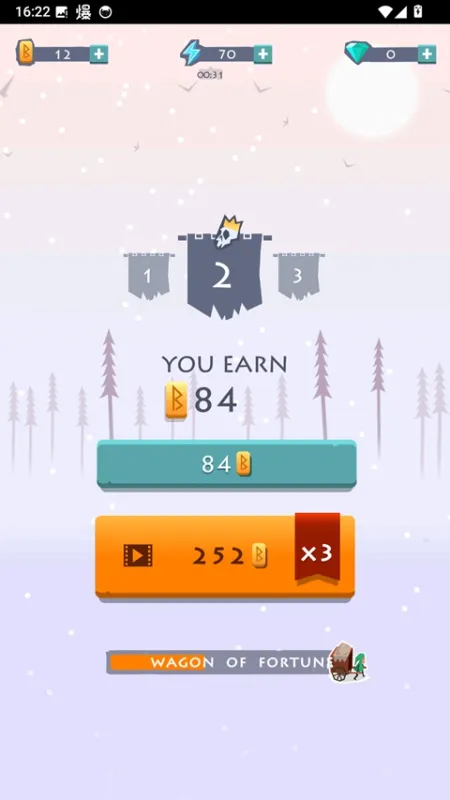Tap the plus next to energy counter
Image resolution: width=450 pixels, height=800 pixels.
[x=263, y=54]
